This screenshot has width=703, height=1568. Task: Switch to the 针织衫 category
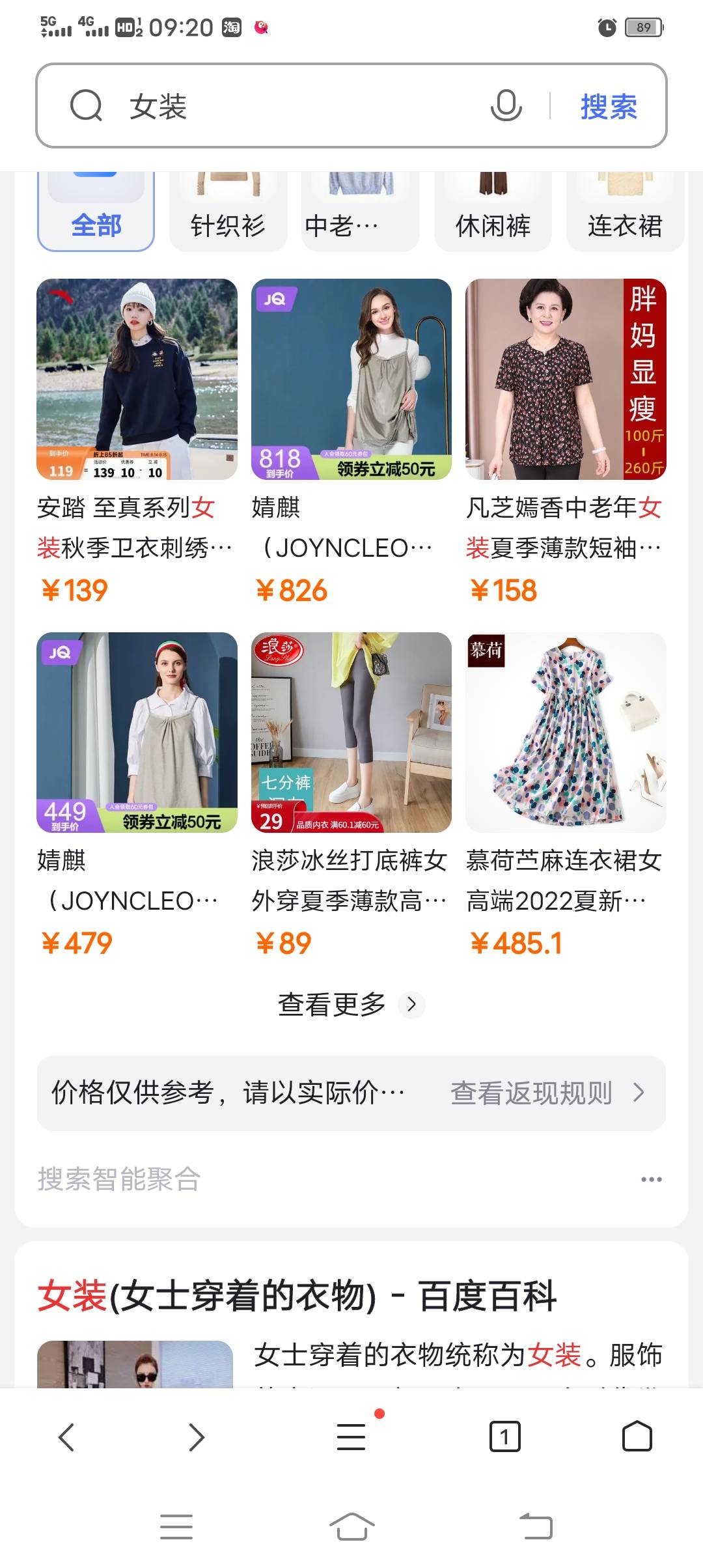click(x=228, y=214)
